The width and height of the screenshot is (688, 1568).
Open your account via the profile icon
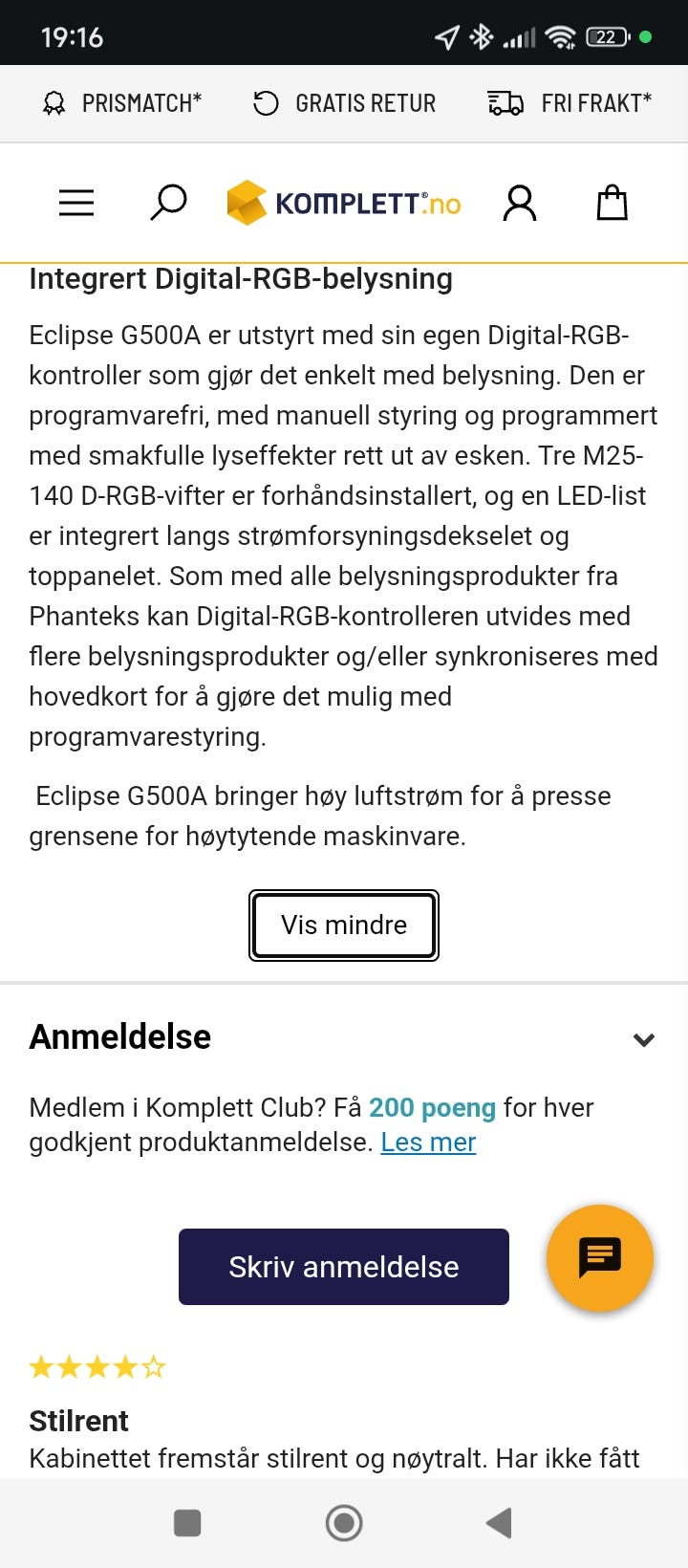click(x=520, y=202)
